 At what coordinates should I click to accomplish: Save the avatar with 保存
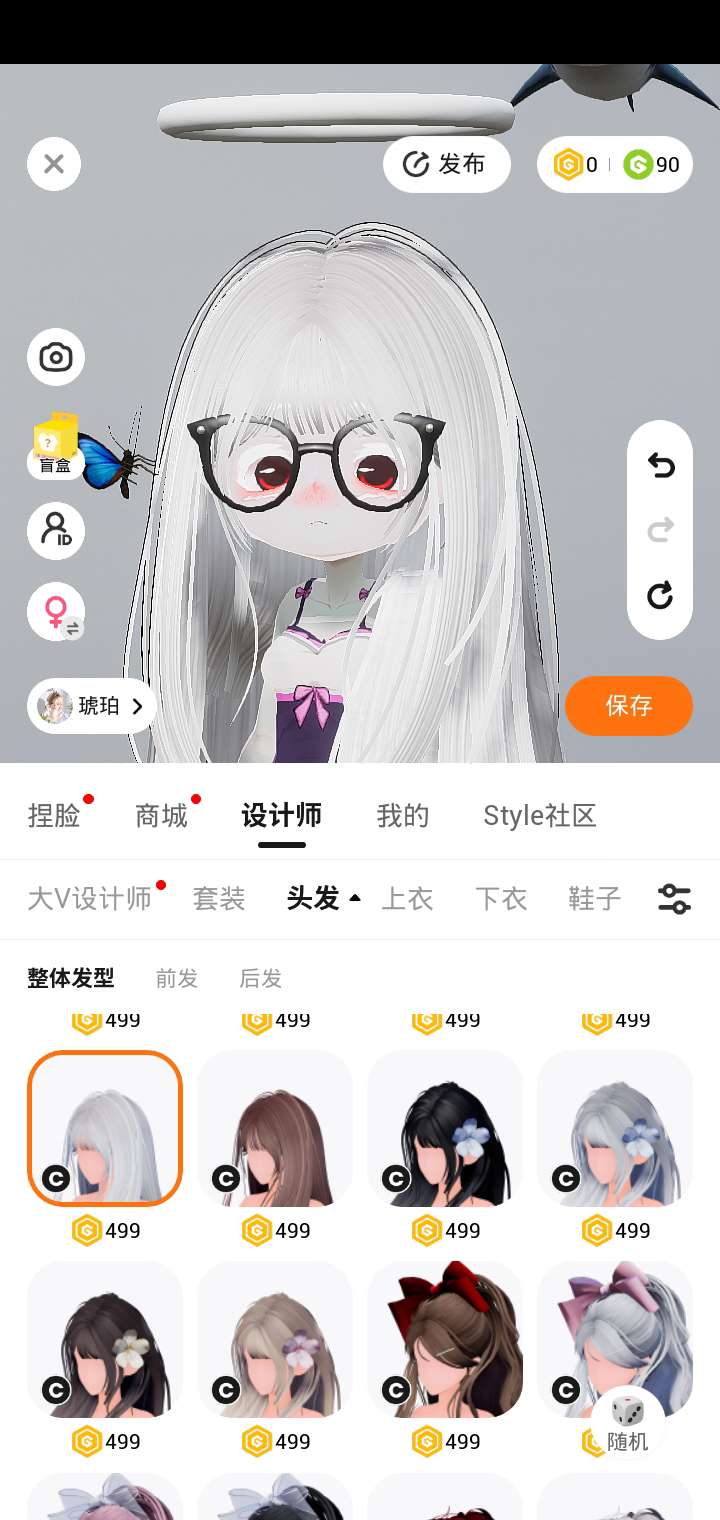(629, 706)
